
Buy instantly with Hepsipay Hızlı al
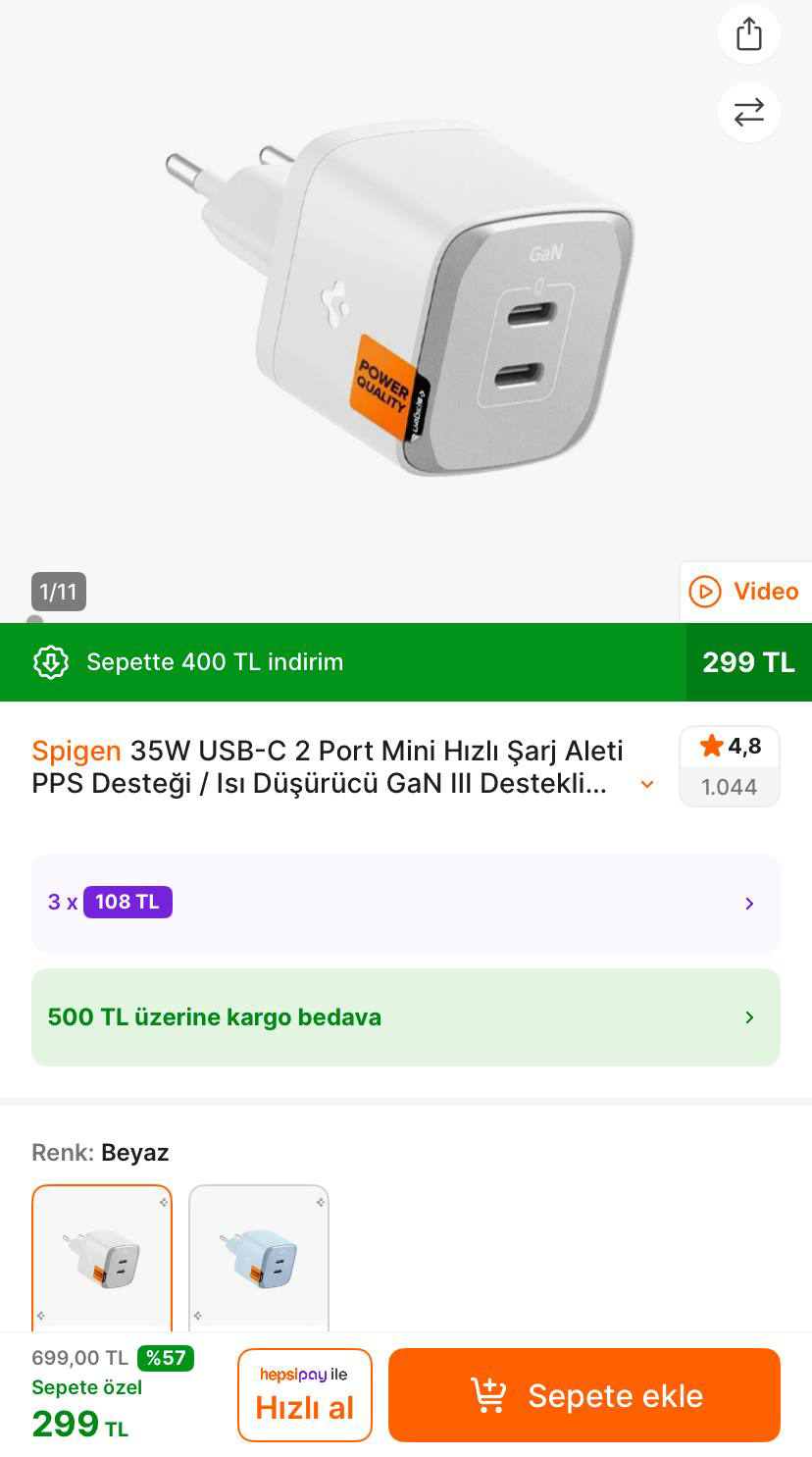coord(304,1395)
